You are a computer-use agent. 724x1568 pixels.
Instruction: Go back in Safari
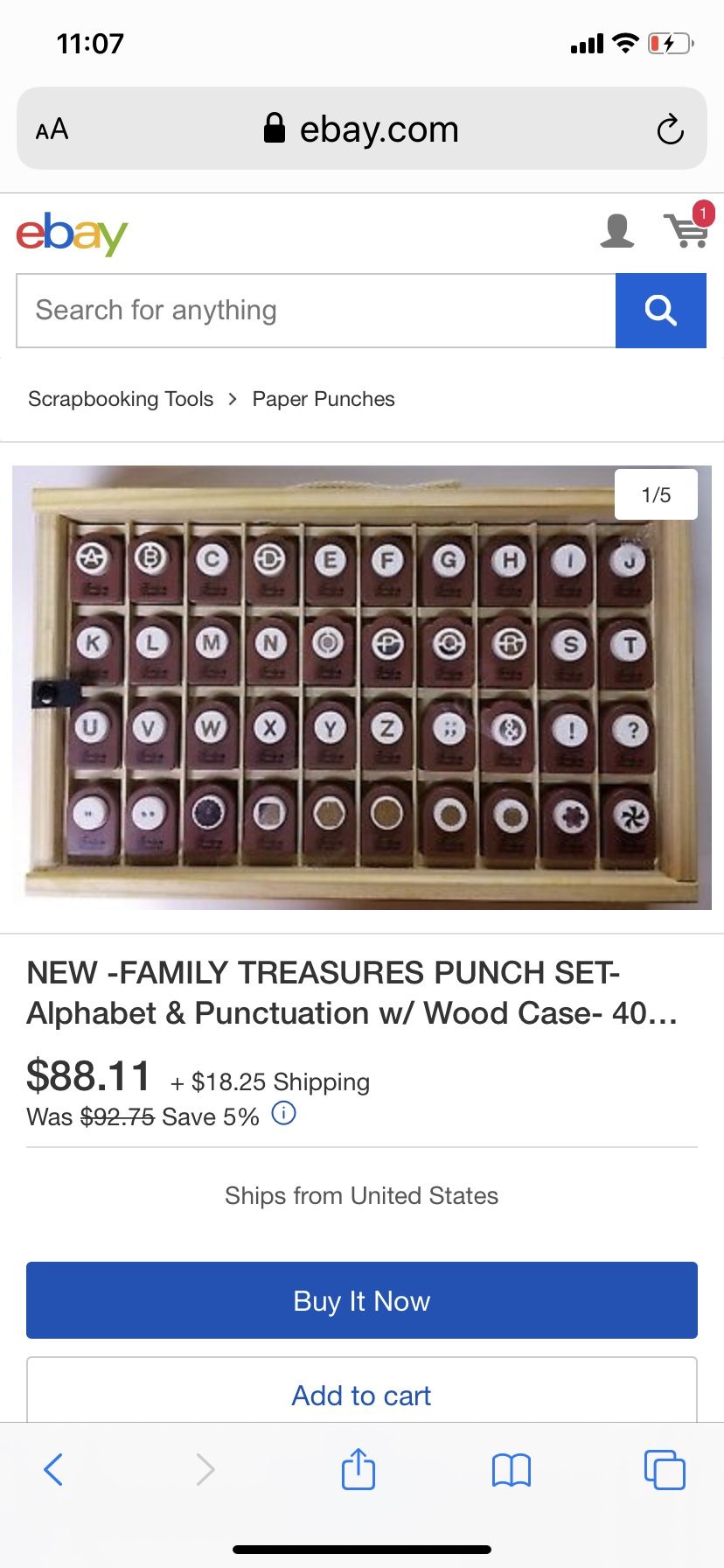tap(53, 1469)
